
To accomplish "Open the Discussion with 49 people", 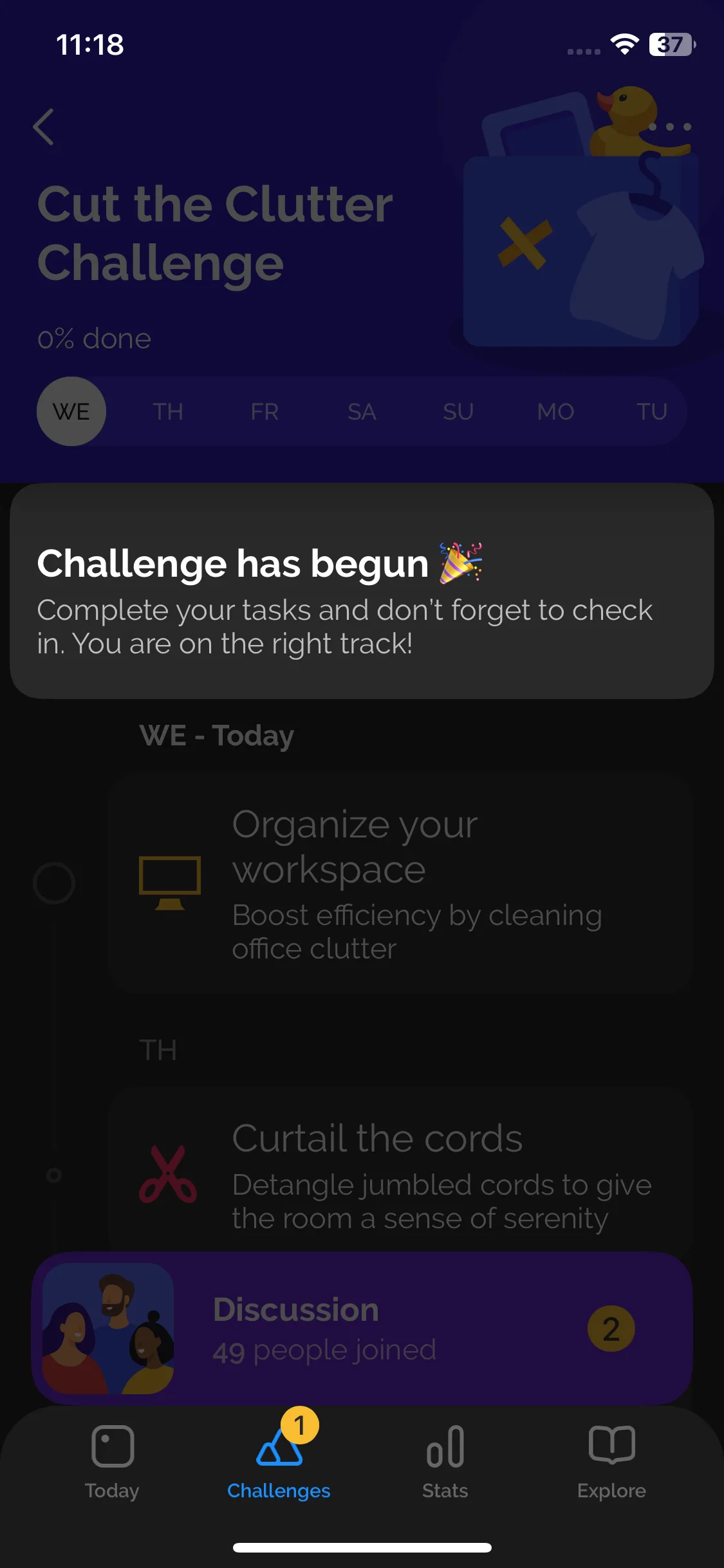I will click(x=362, y=1329).
